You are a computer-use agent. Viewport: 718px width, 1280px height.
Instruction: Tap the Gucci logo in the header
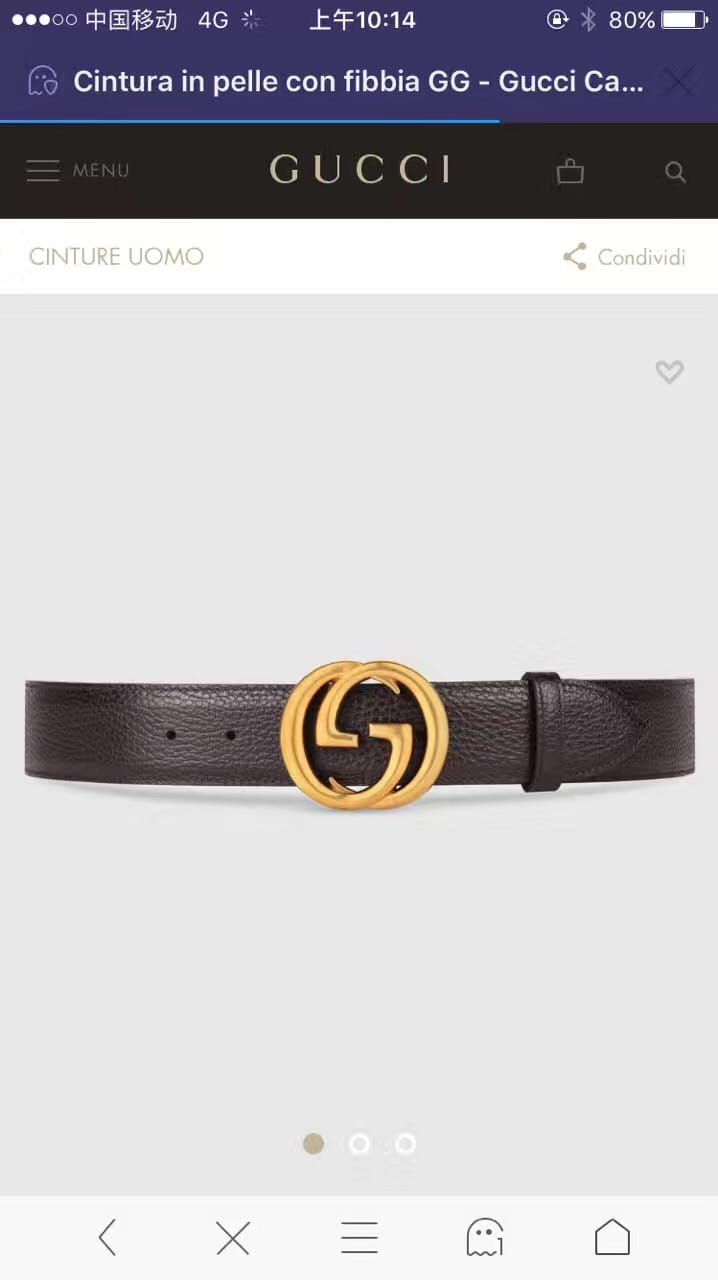359,170
